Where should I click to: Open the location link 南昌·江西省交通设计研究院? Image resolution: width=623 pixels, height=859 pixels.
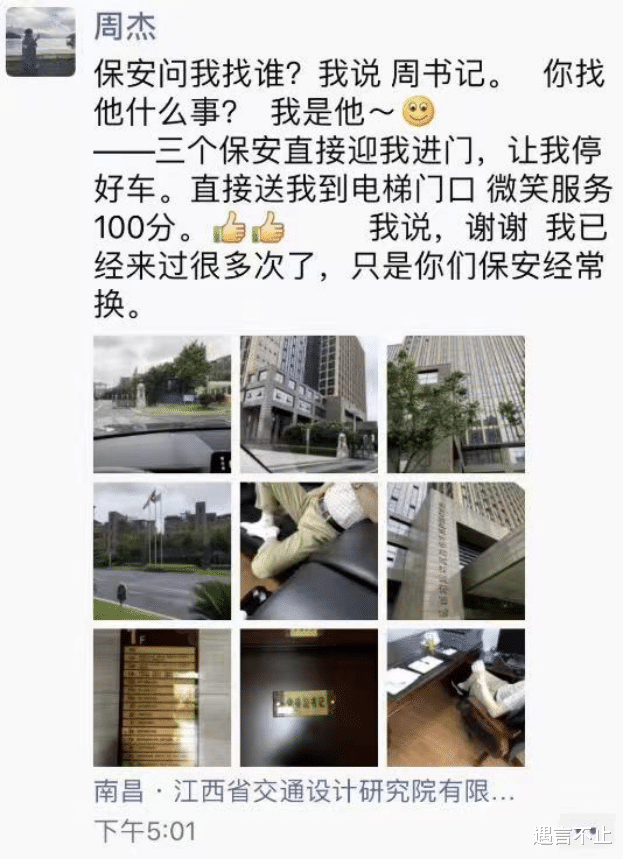(x=305, y=792)
